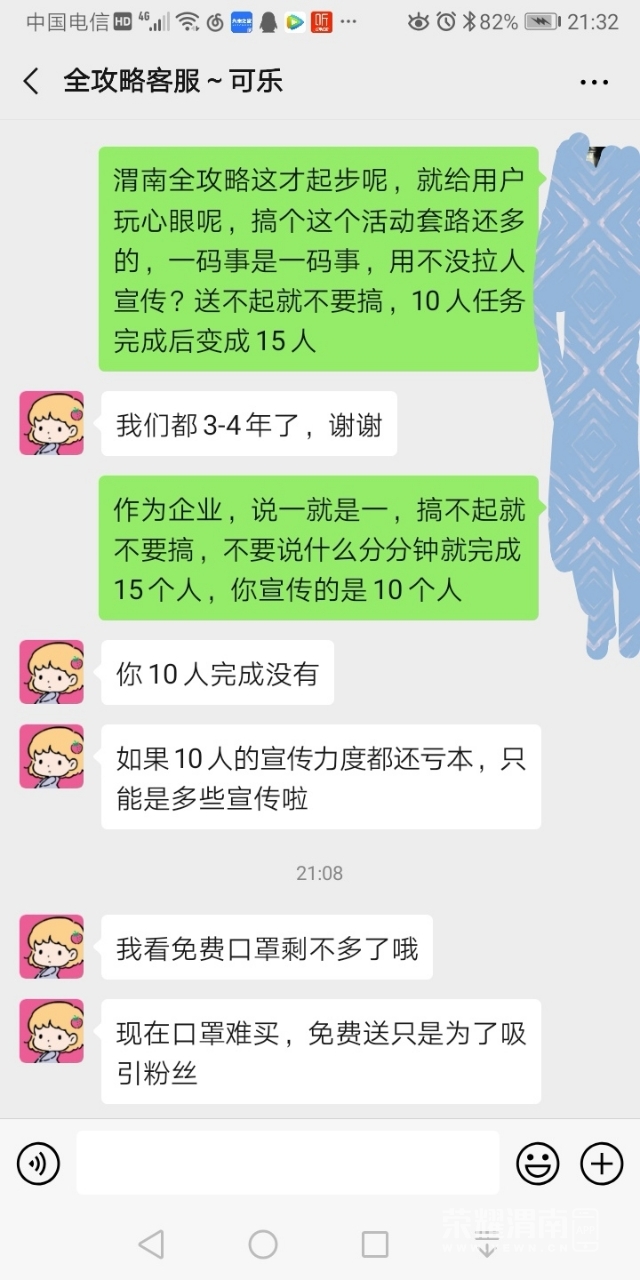Focus the message text field
Viewport: 640px width, 1280px height.
click(x=288, y=1163)
